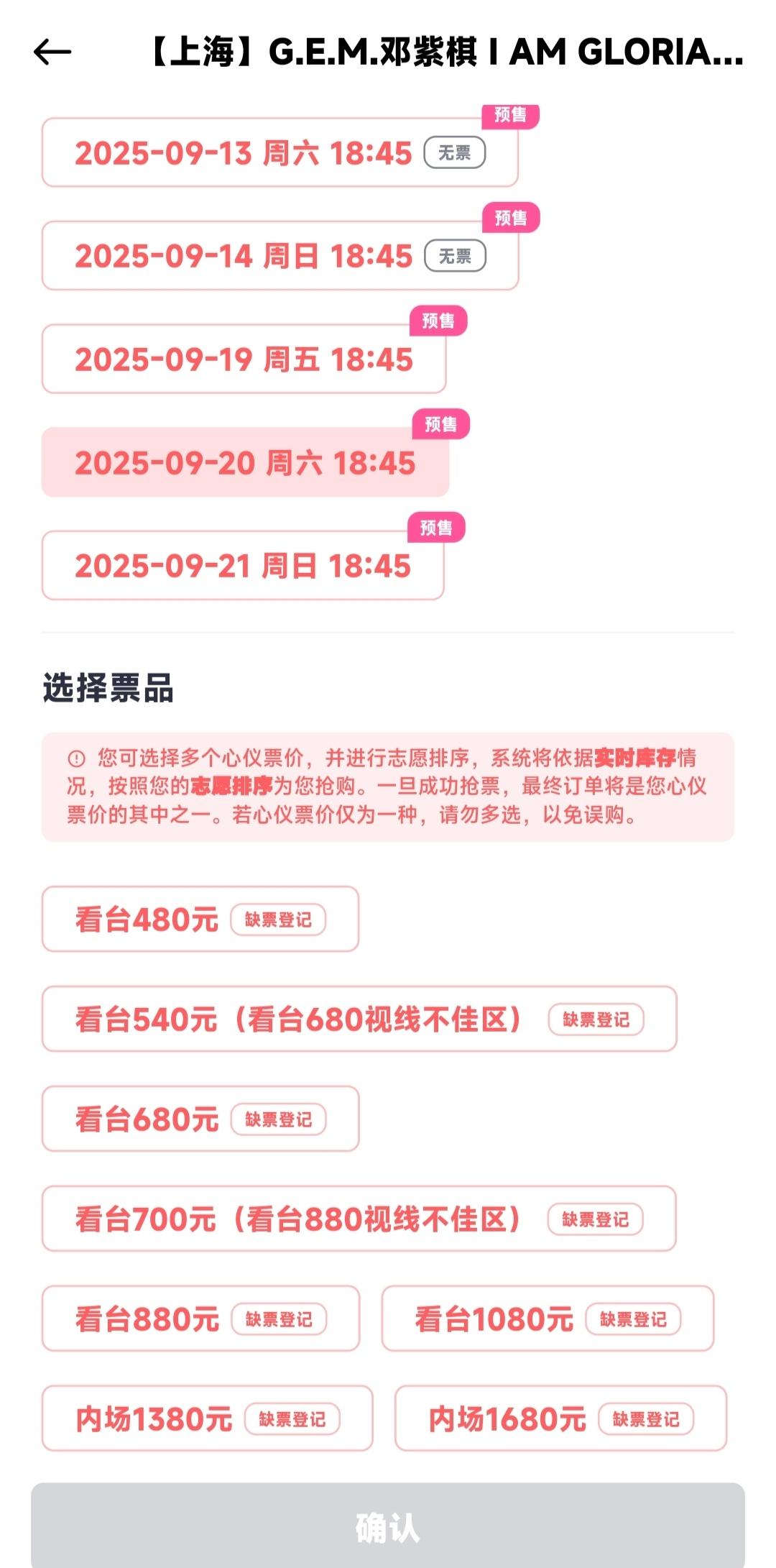Select the 内场1680元 ticket

point(561,1418)
